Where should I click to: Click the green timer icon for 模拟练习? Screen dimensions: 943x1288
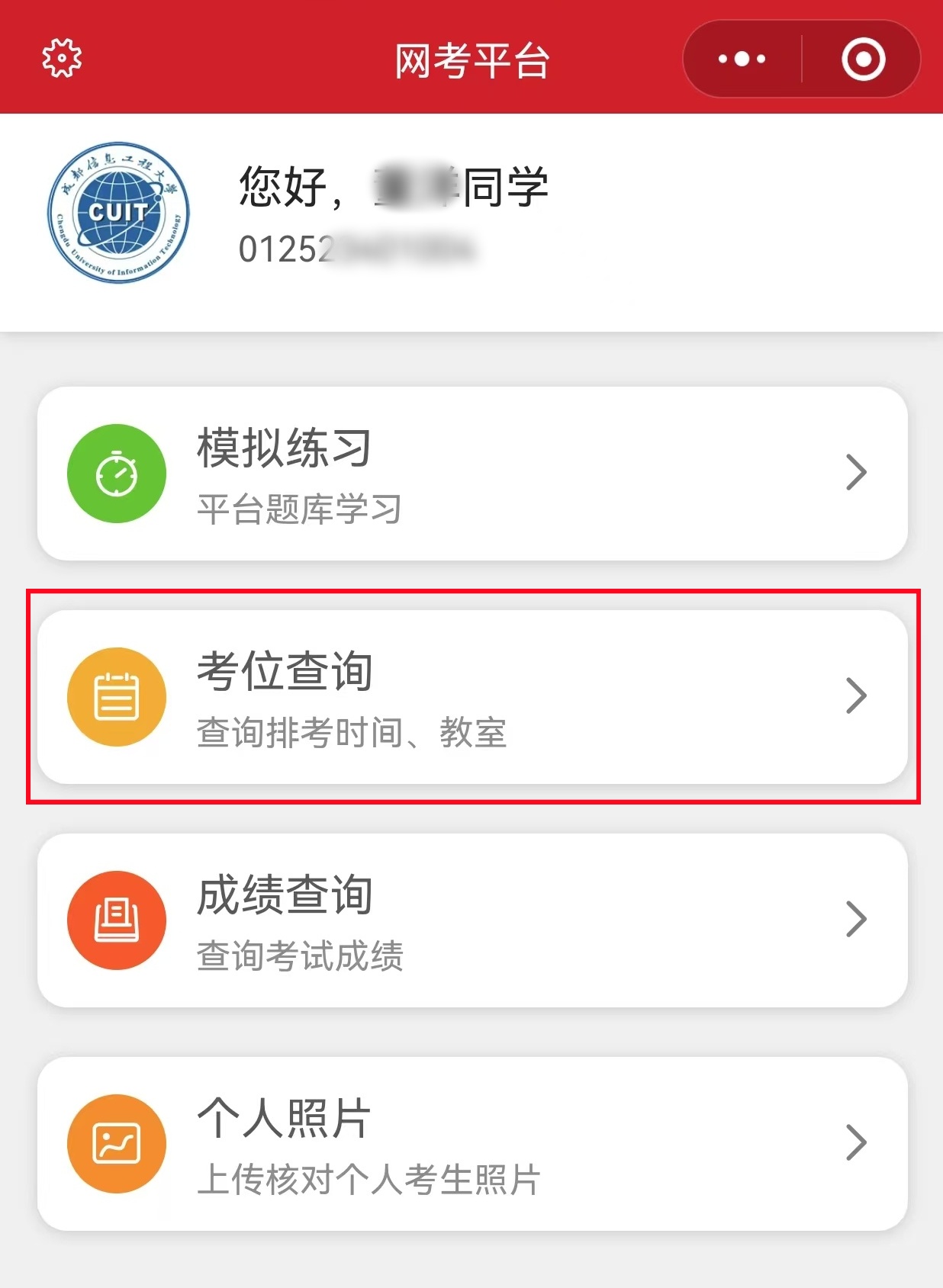click(117, 473)
